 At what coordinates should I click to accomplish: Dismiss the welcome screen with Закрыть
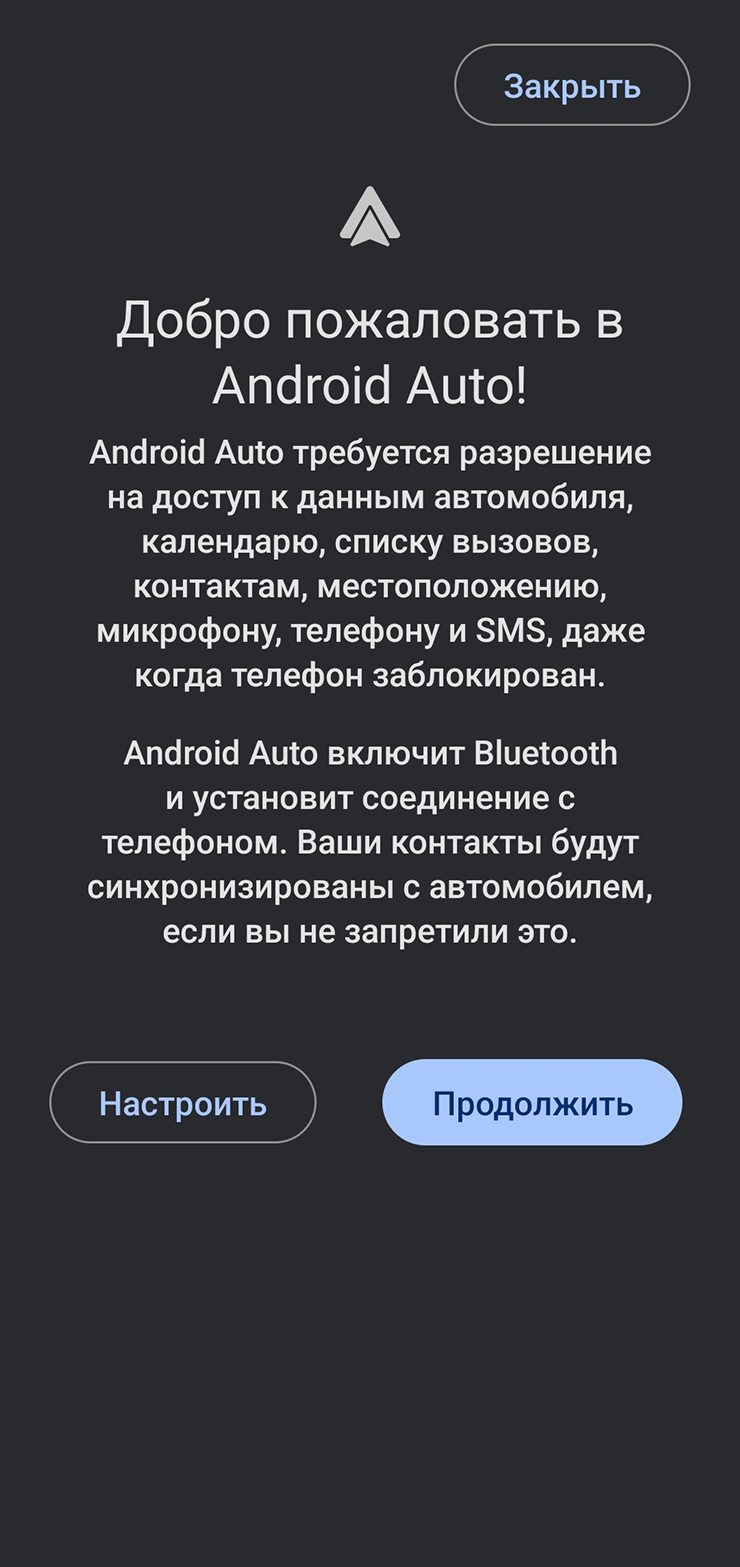point(572,85)
